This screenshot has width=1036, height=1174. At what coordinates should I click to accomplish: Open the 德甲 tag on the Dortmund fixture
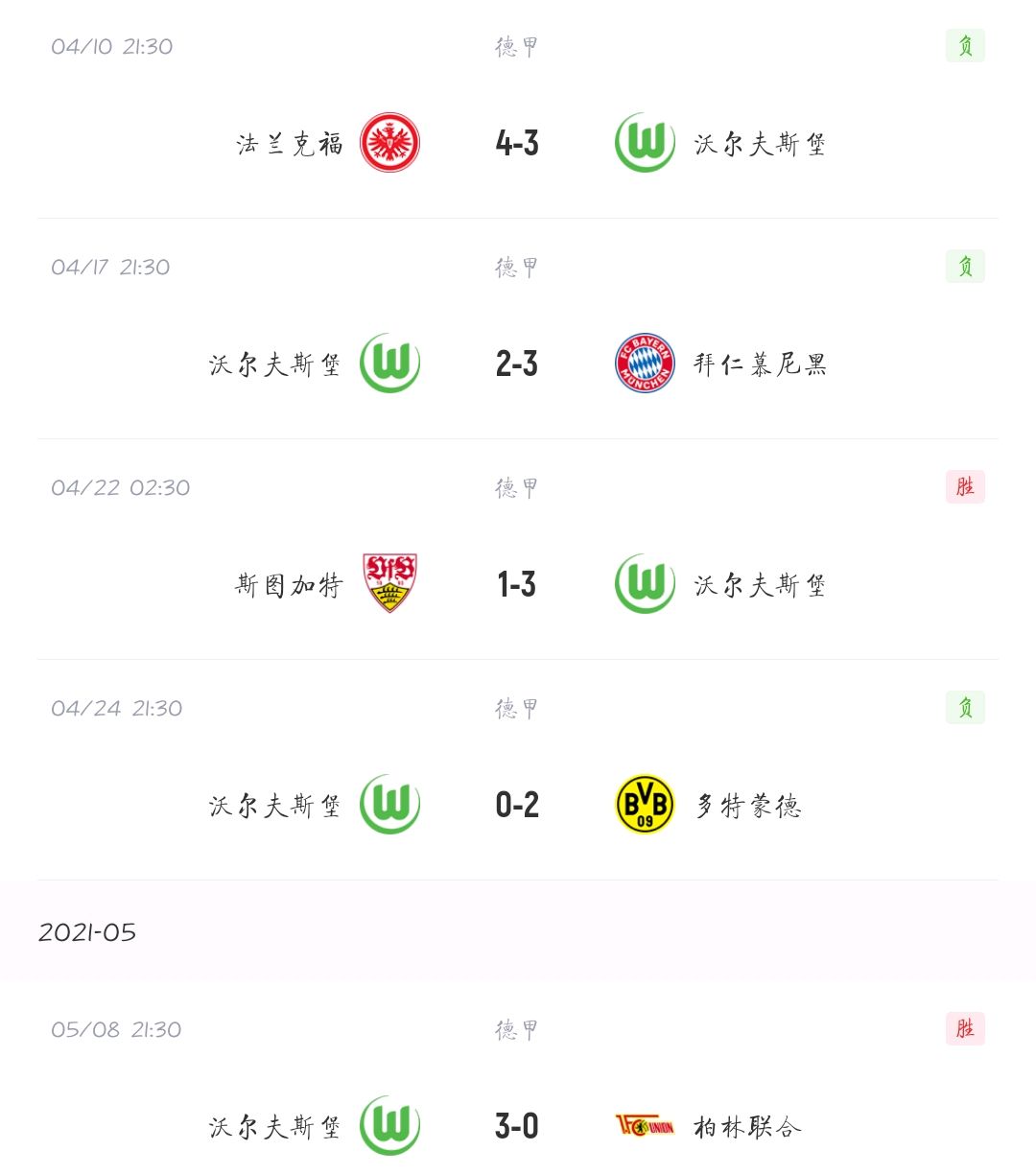515,708
